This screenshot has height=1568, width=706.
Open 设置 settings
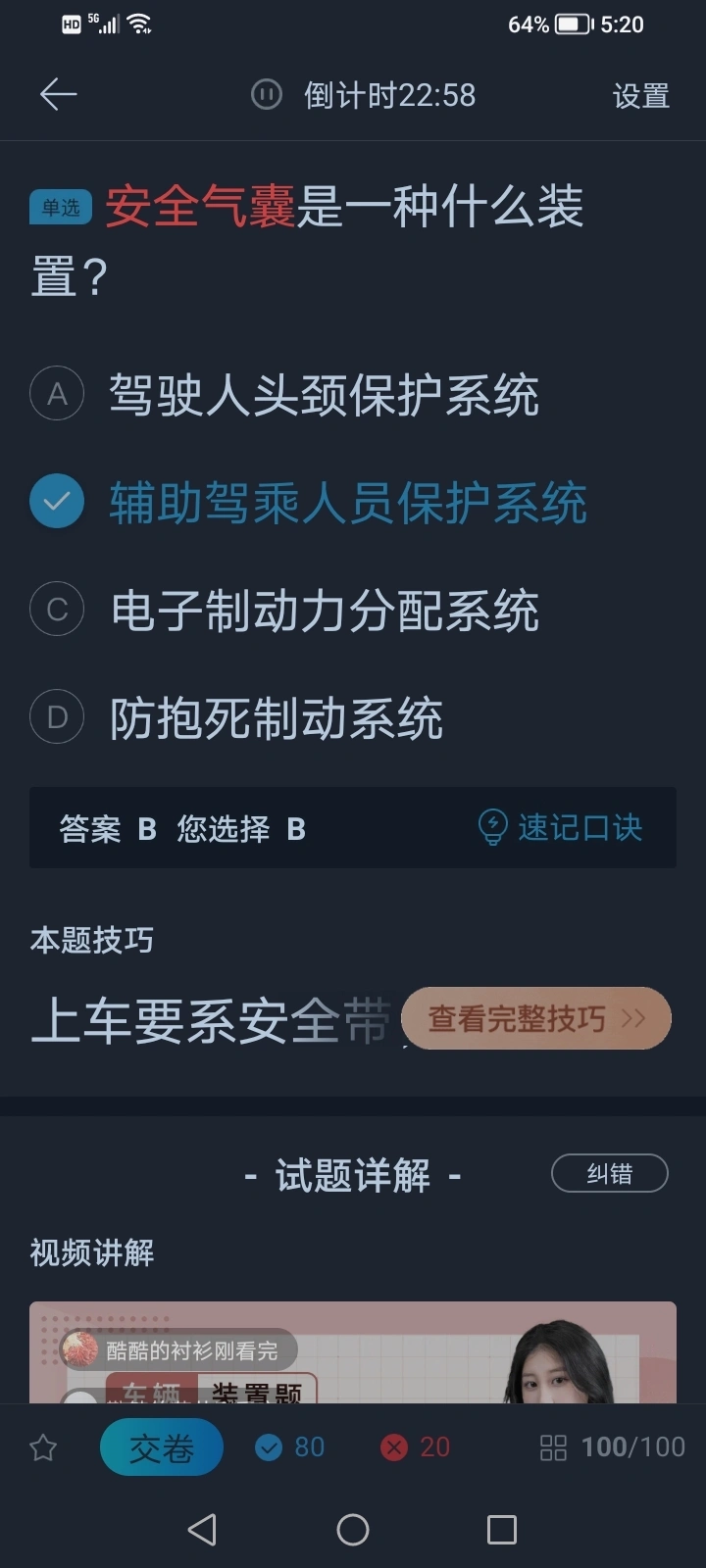(x=640, y=95)
